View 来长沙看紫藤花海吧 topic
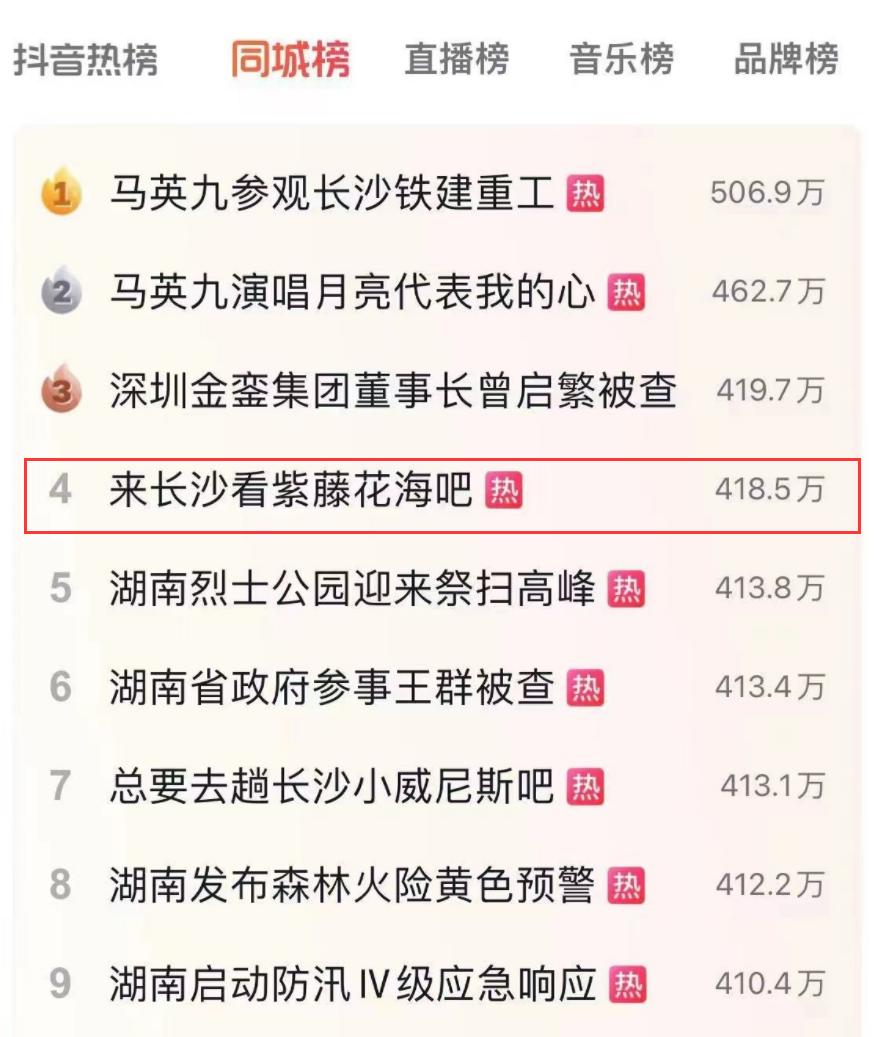This screenshot has width=874, height=1037. (x=290, y=490)
